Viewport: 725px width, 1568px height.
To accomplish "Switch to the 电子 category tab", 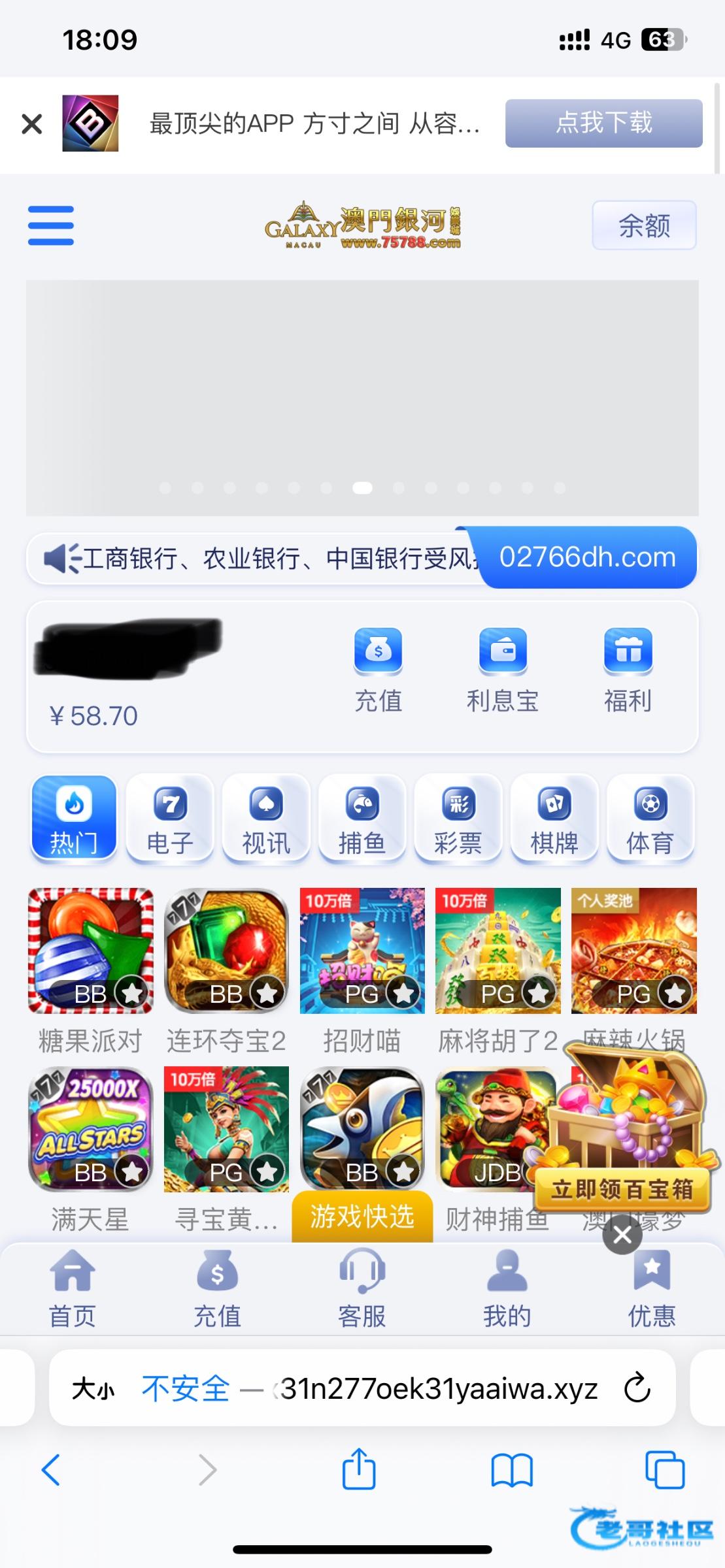I will [170, 818].
